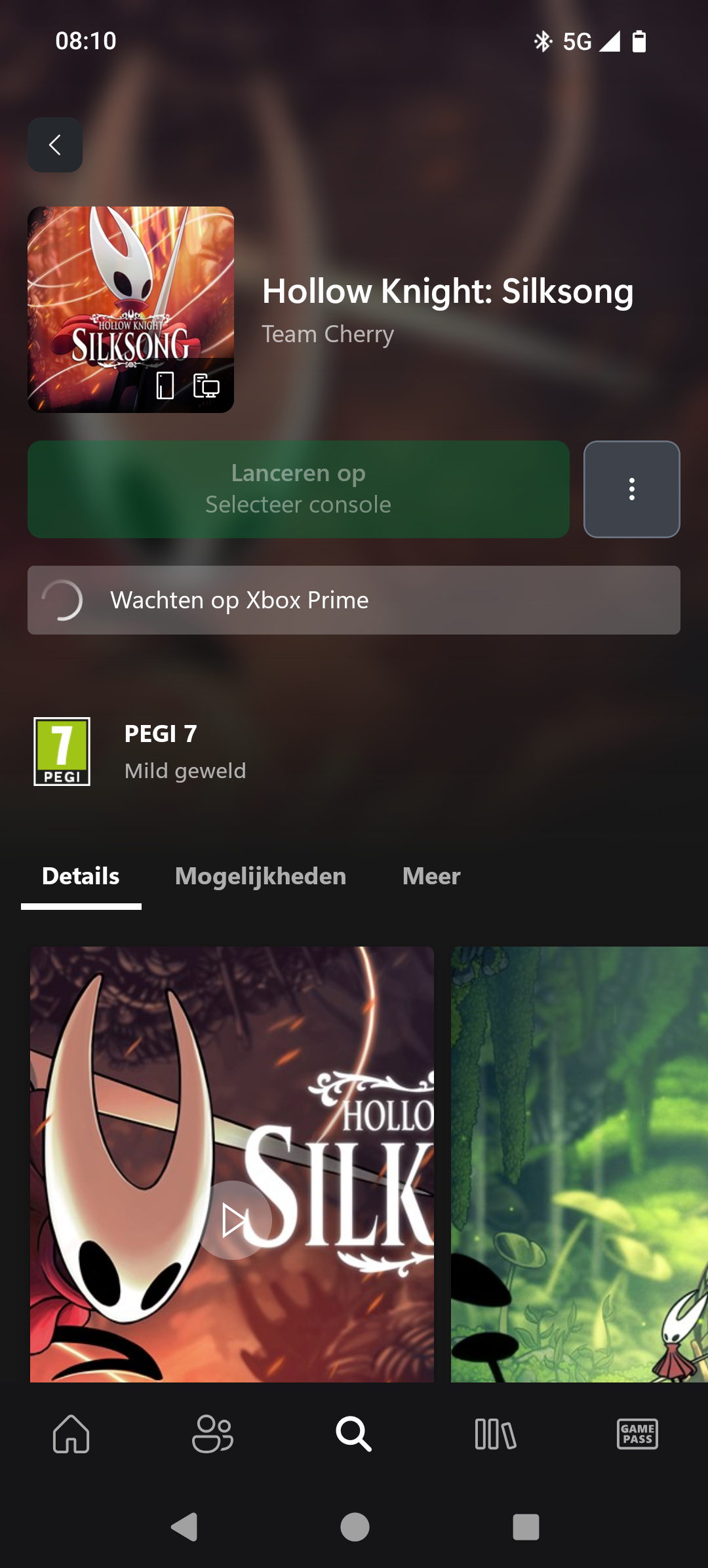Switch to the Details tab
708x1568 pixels.
click(81, 876)
